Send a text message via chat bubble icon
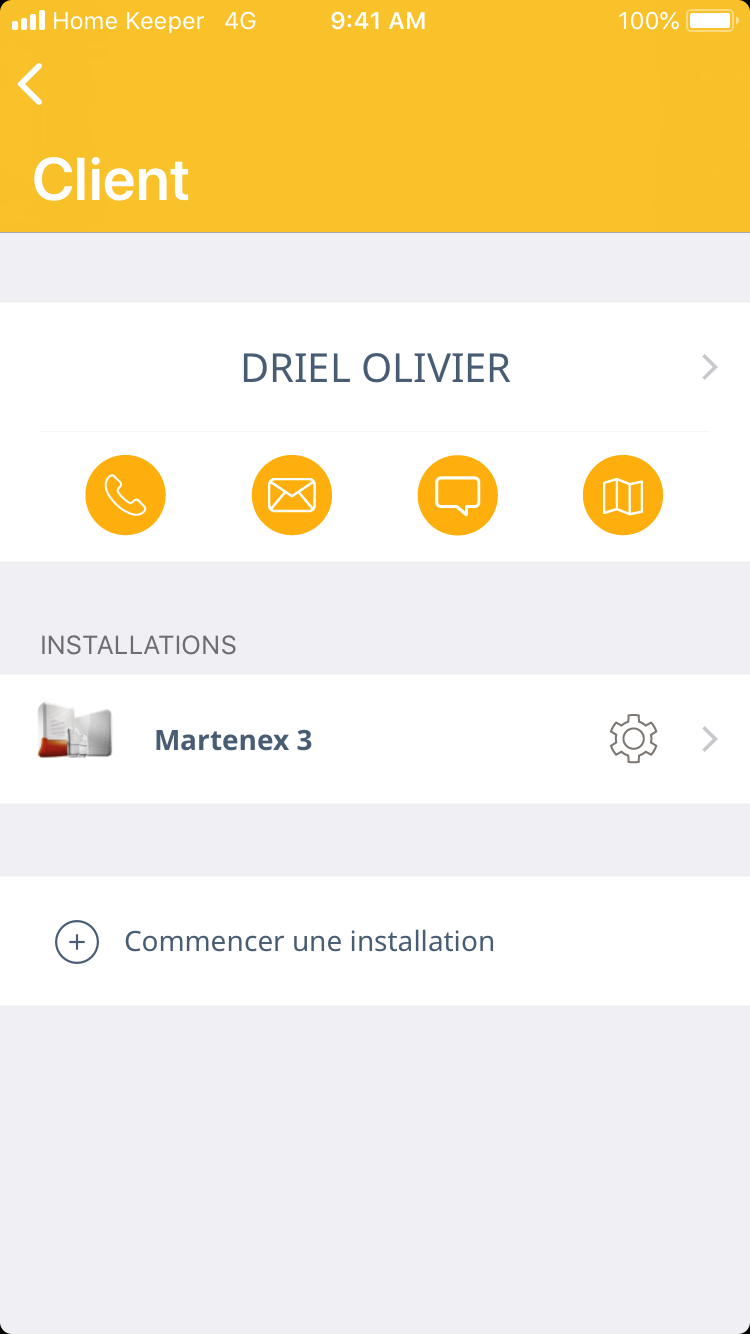The height and width of the screenshot is (1334, 750). pos(457,495)
